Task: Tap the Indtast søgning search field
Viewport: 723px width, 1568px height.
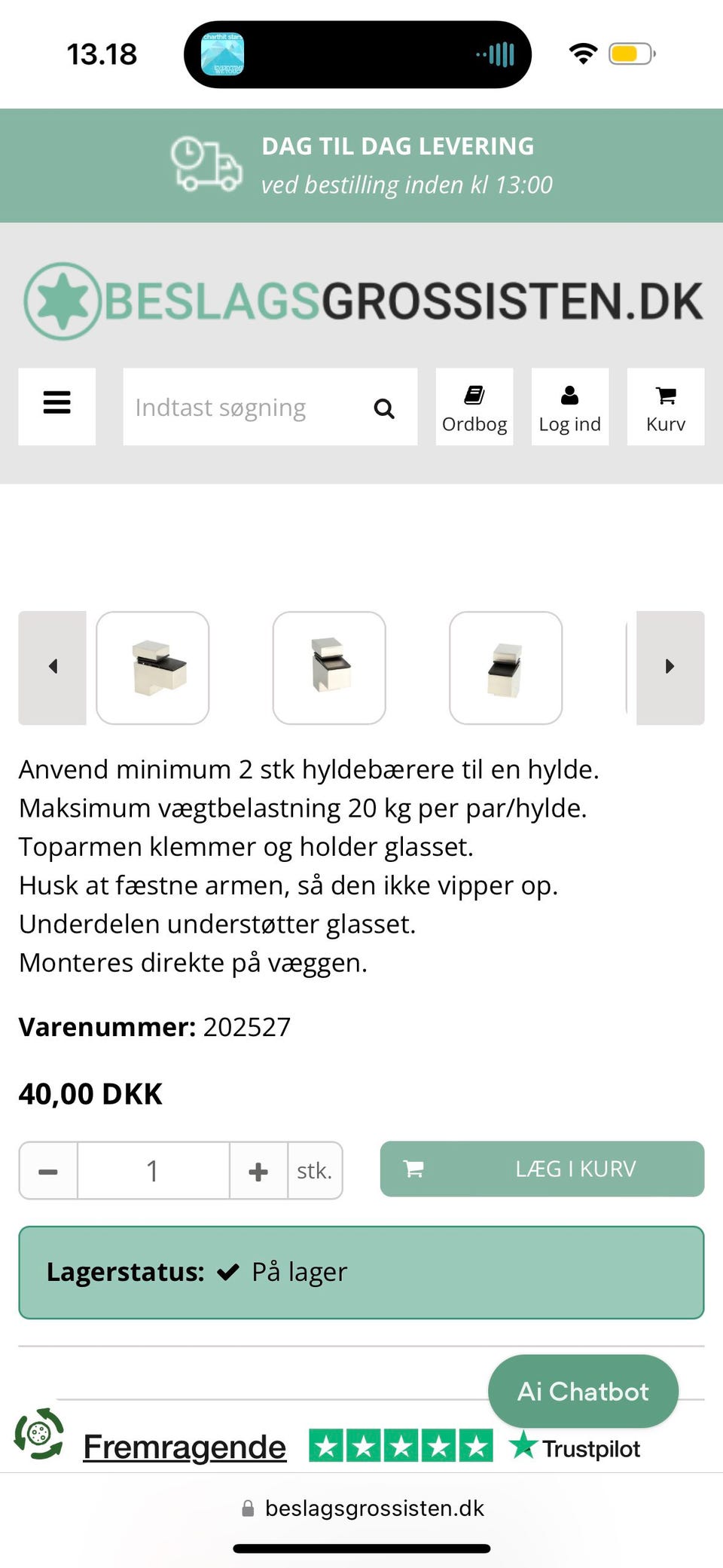Action: pos(241,408)
